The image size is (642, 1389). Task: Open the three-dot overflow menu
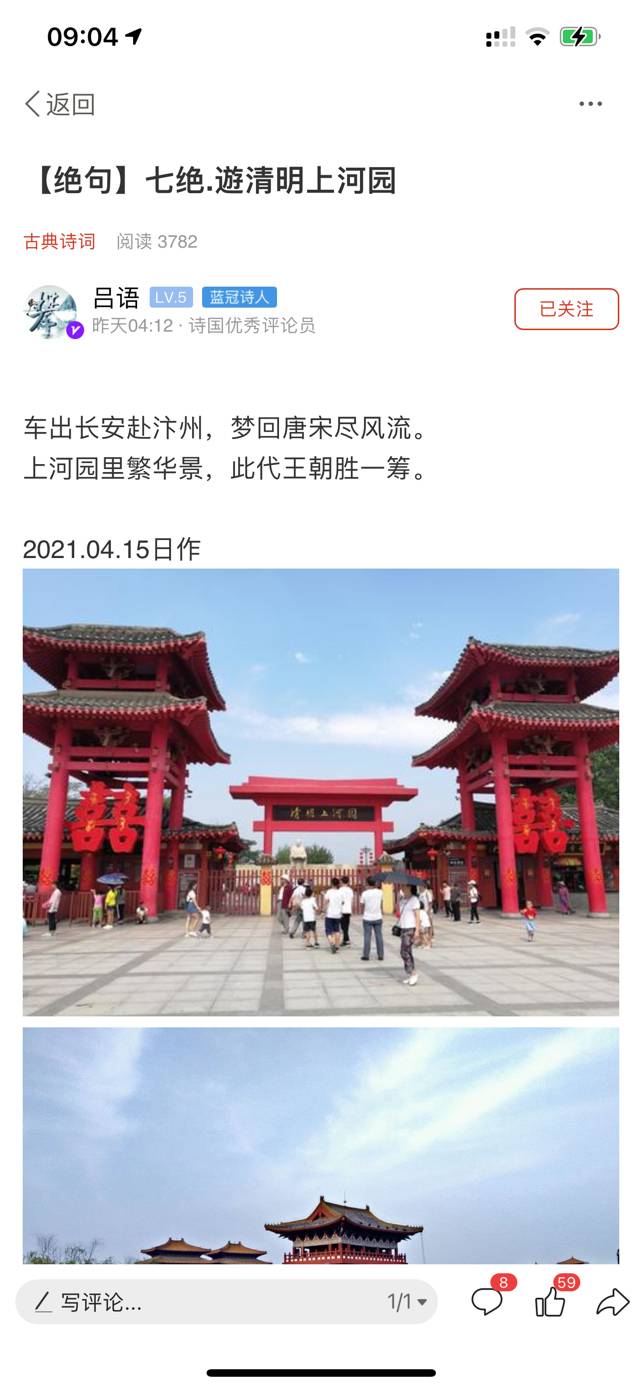(x=590, y=104)
